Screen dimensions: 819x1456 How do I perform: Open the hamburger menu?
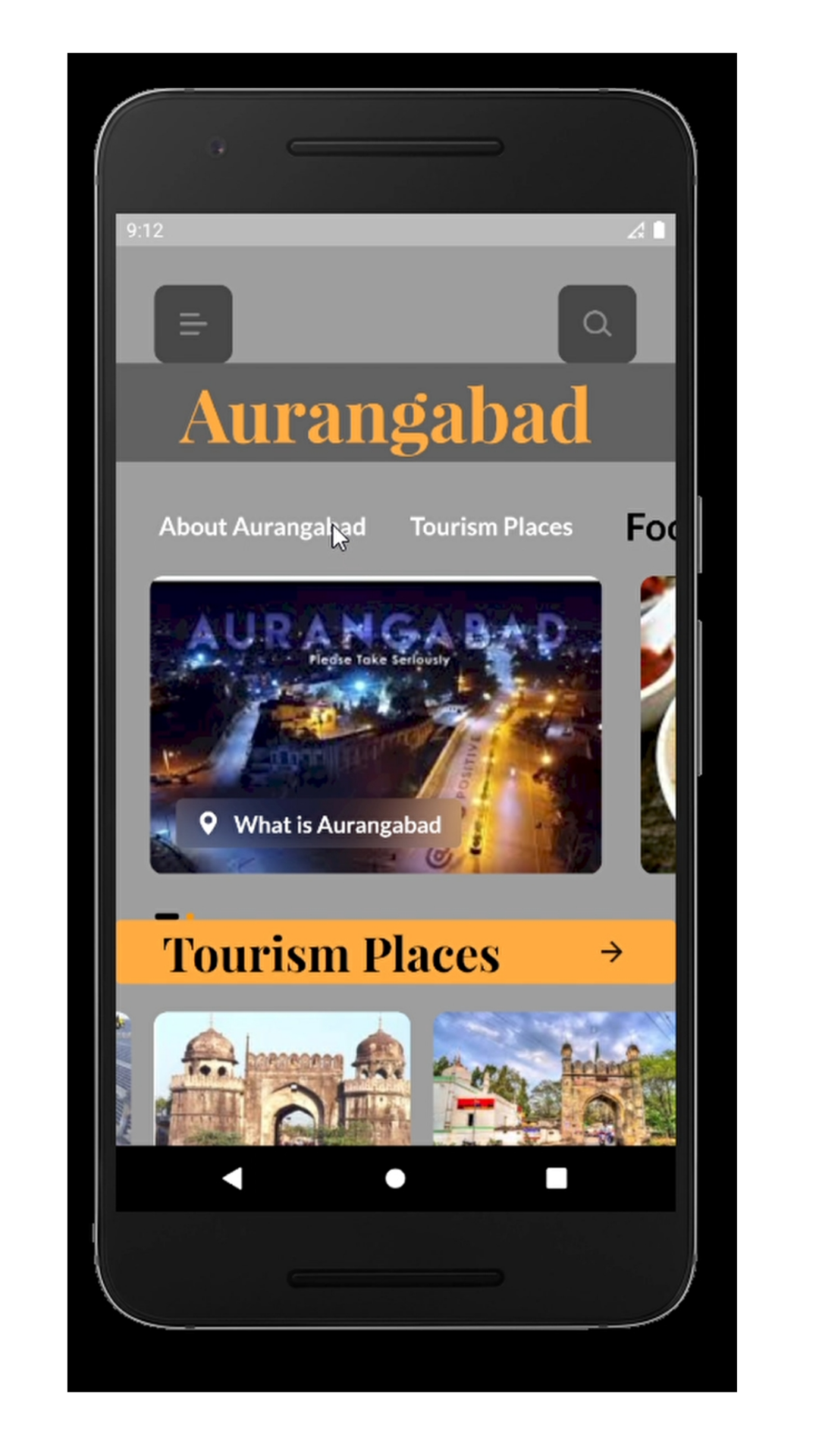click(x=193, y=324)
